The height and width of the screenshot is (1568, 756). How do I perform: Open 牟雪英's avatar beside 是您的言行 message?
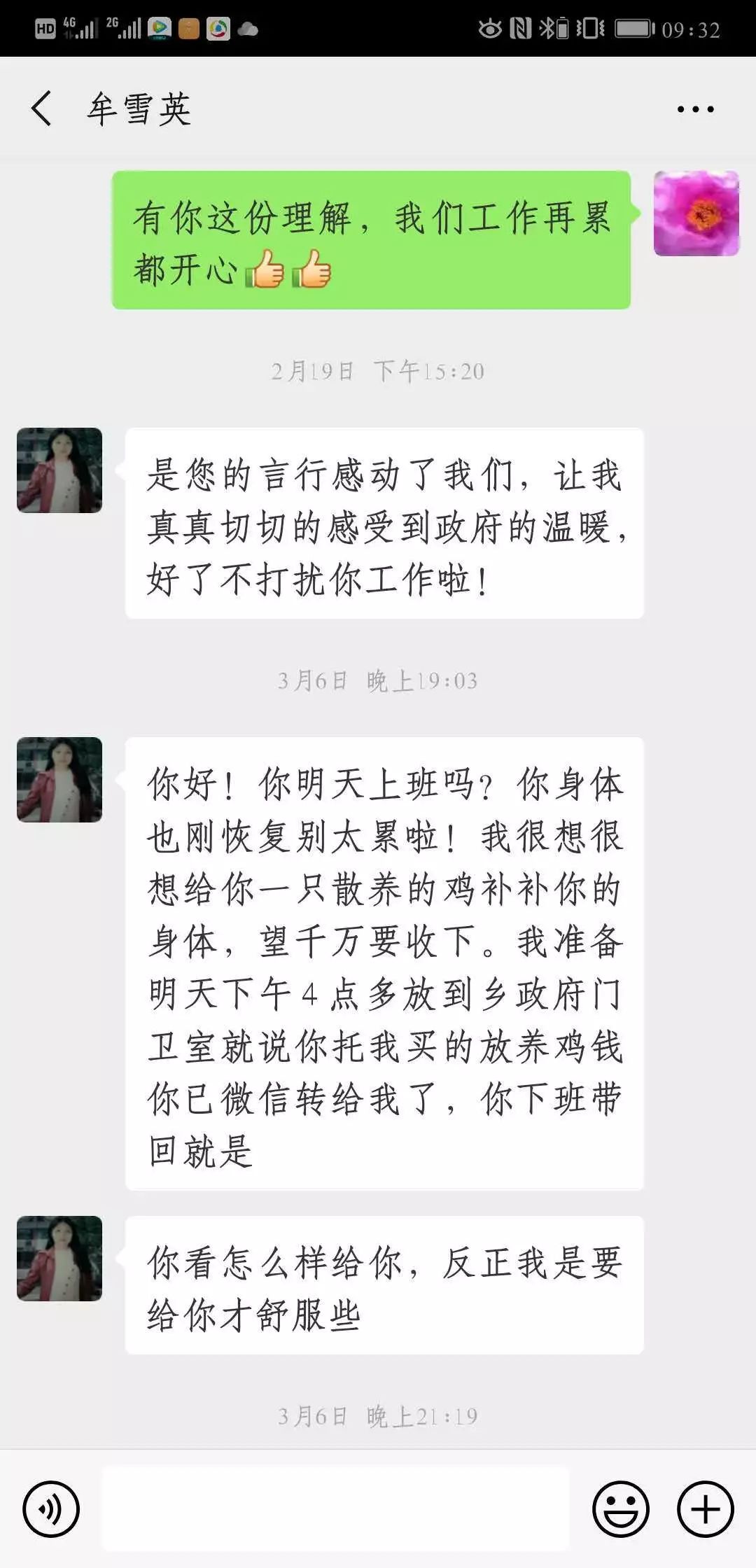[x=59, y=470]
